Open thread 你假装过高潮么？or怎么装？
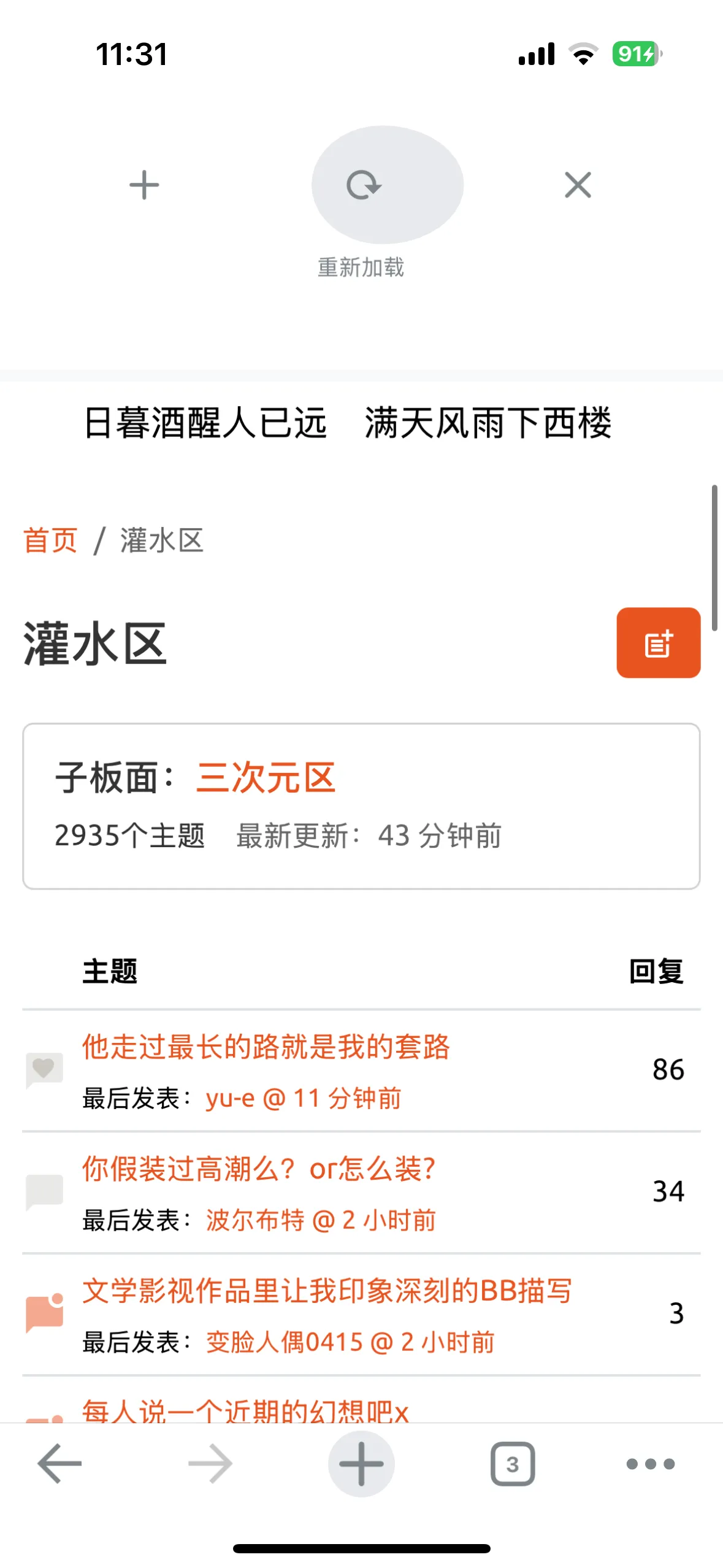Screen dimensions: 723x1568 point(259,1169)
